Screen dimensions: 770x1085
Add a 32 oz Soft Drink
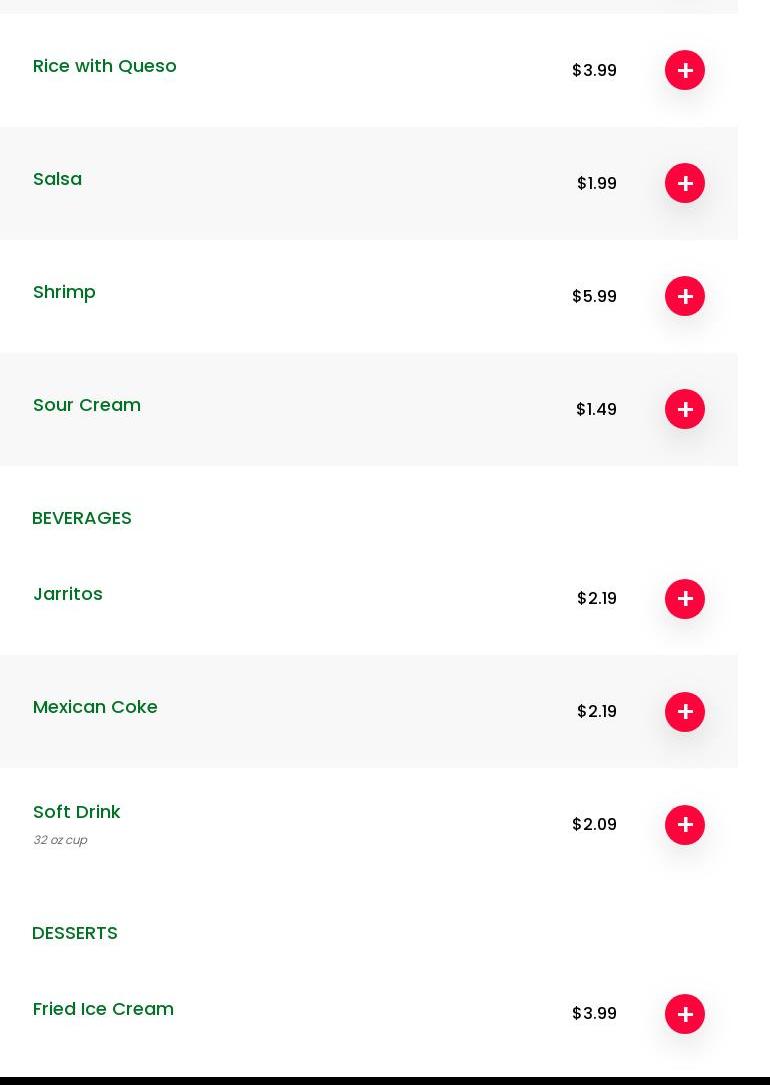click(x=685, y=825)
